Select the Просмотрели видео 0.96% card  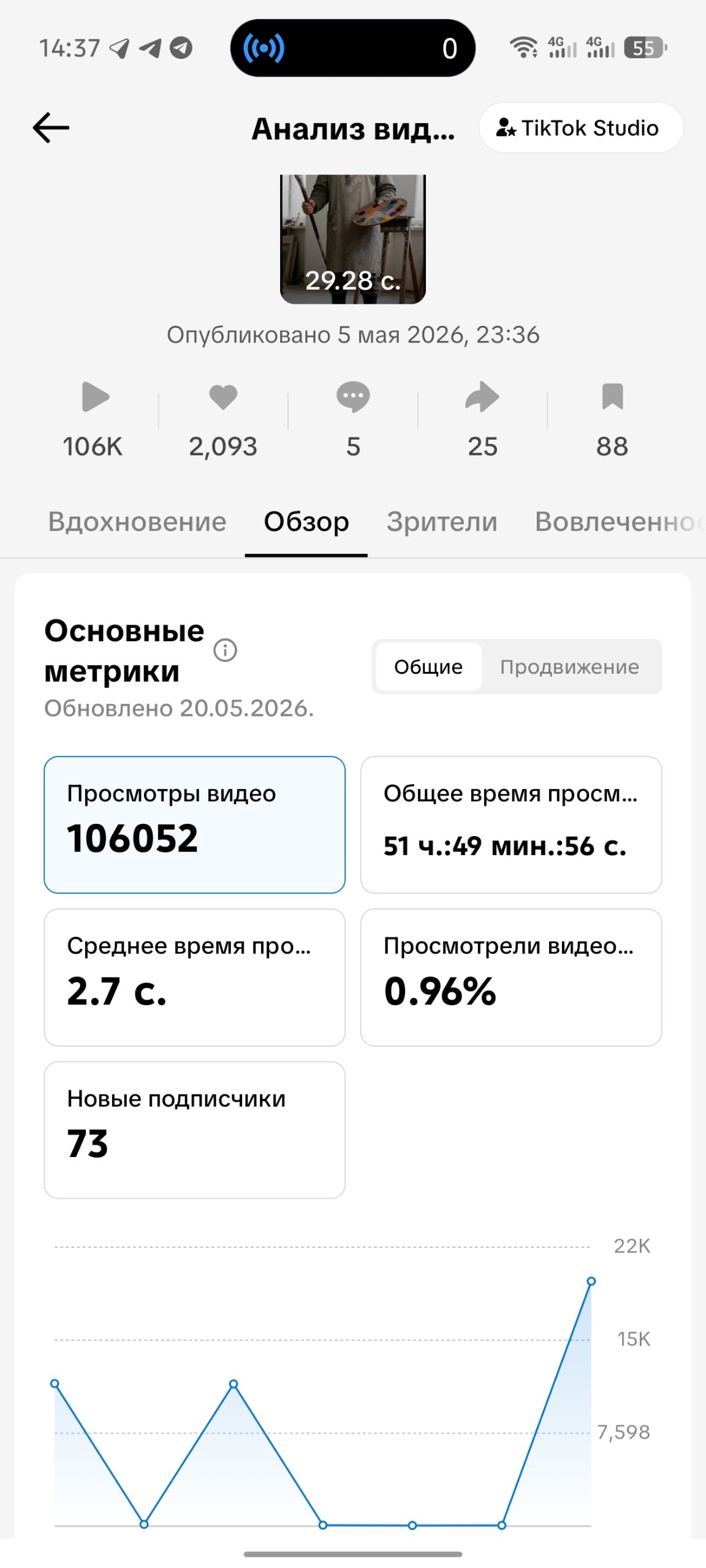[511, 978]
